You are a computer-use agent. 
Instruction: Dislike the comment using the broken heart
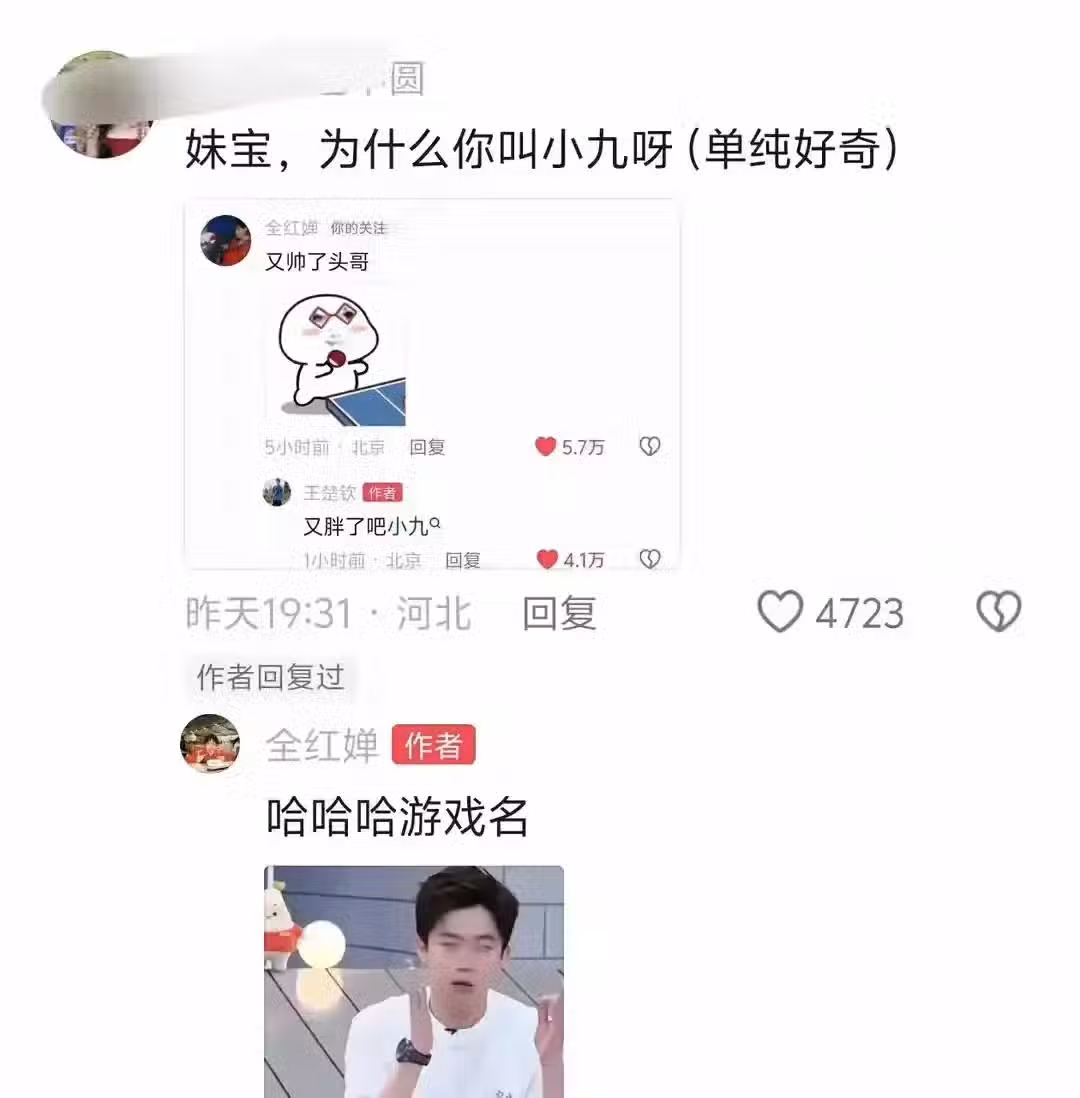click(998, 612)
